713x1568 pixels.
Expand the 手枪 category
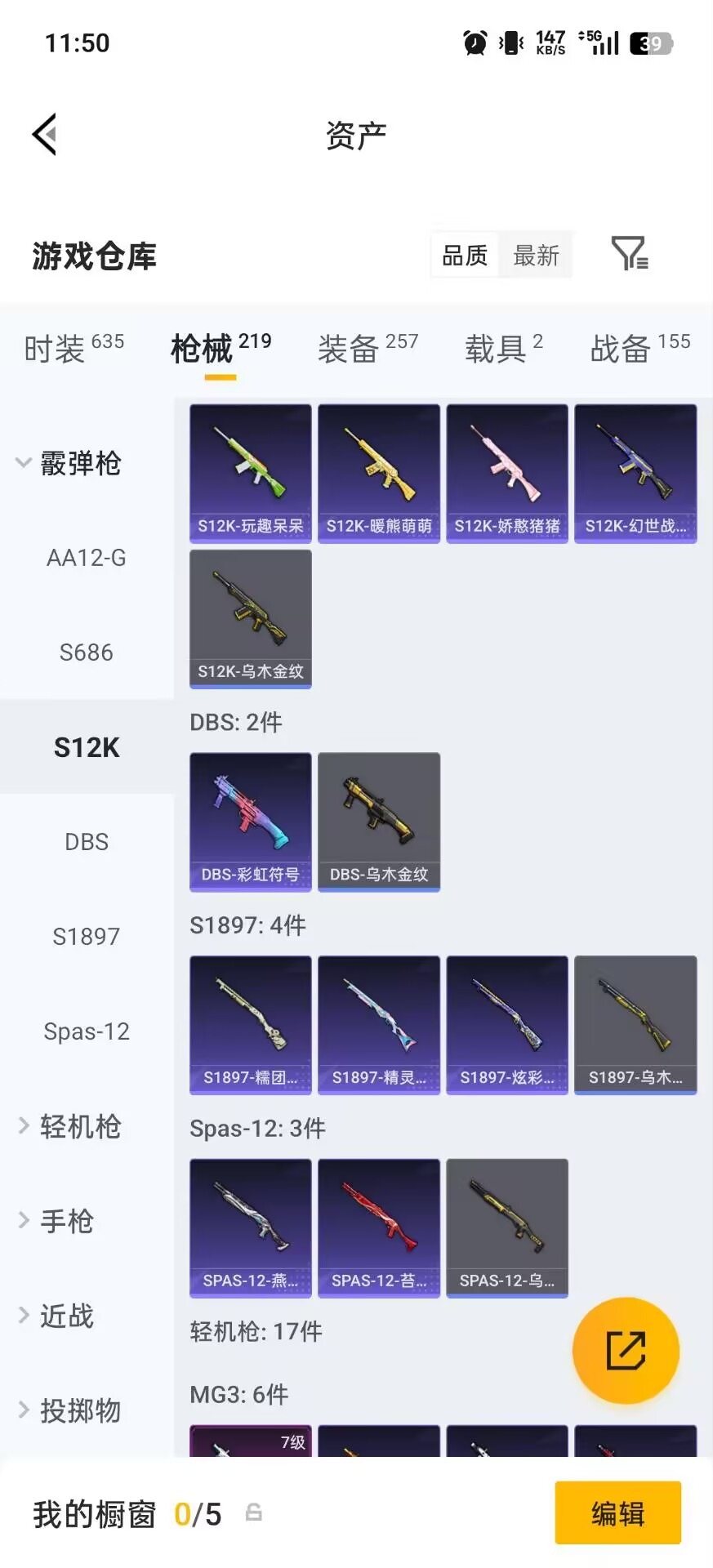pos(67,1221)
